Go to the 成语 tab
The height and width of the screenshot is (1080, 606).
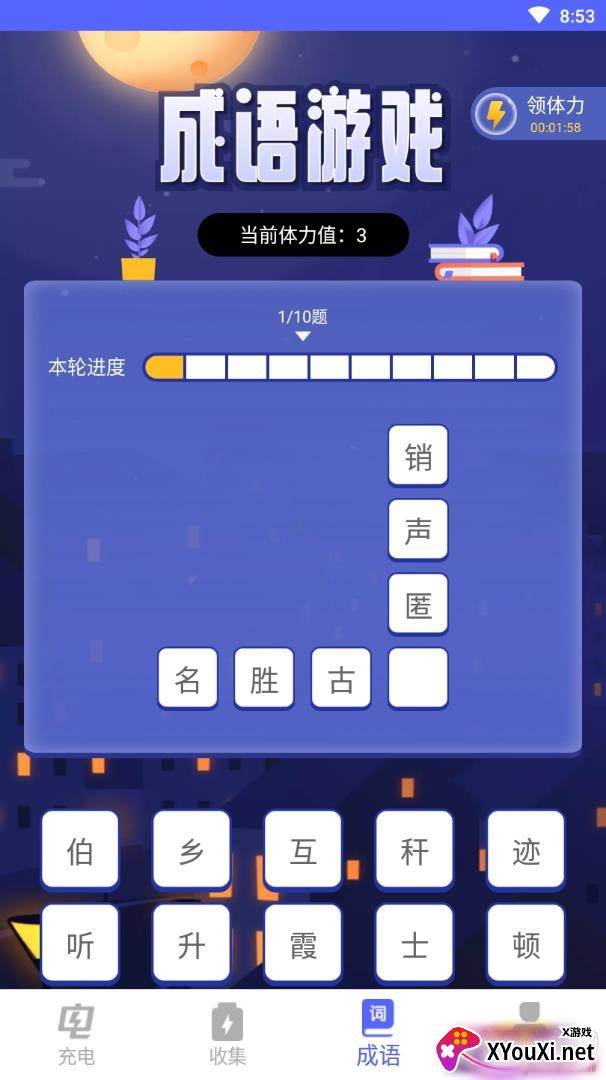[378, 1035]
